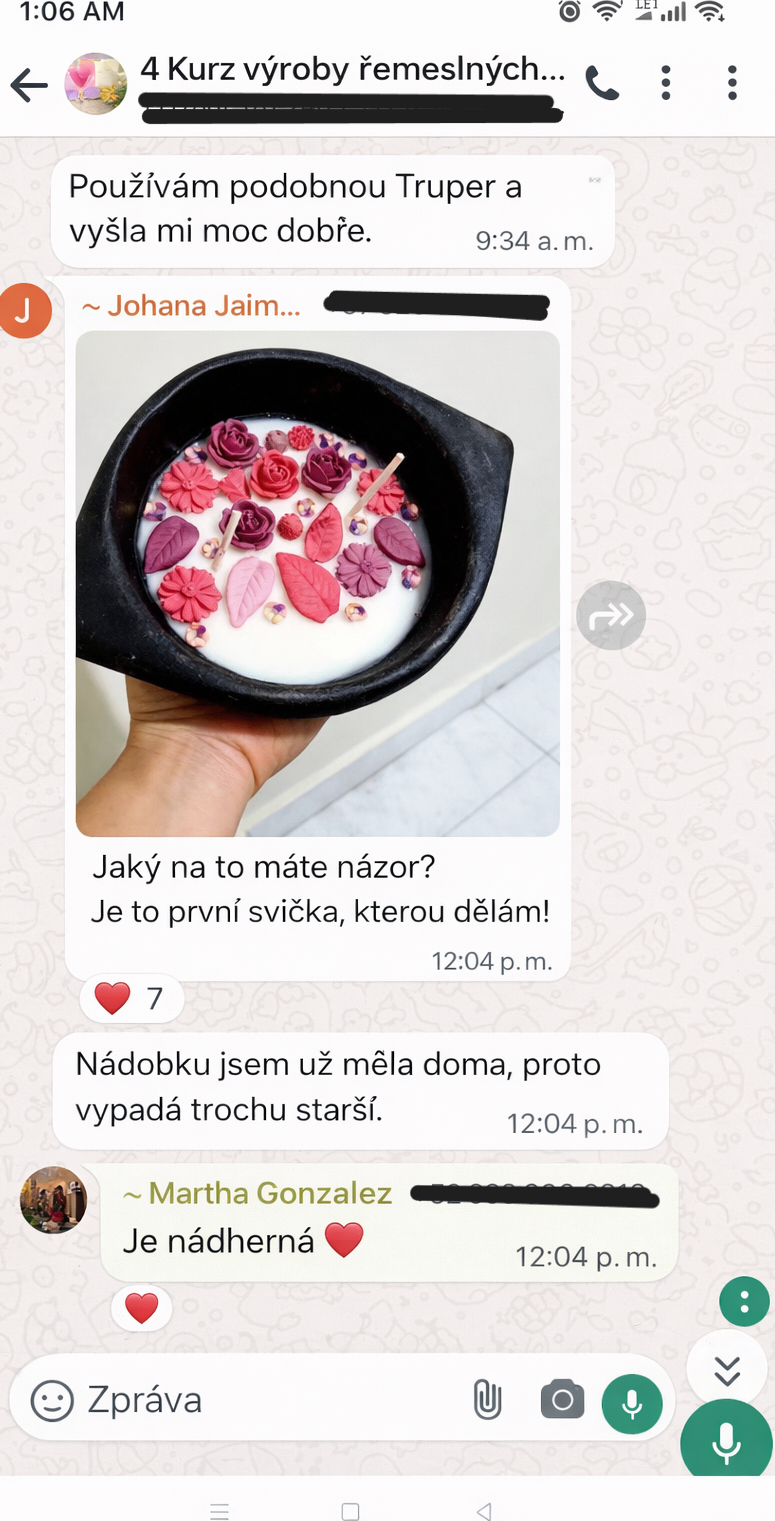Image resolution: width=775 pixels, height=1521 pixels.
Task: Open the candle photo from Johana
Action: pos(317,583)
